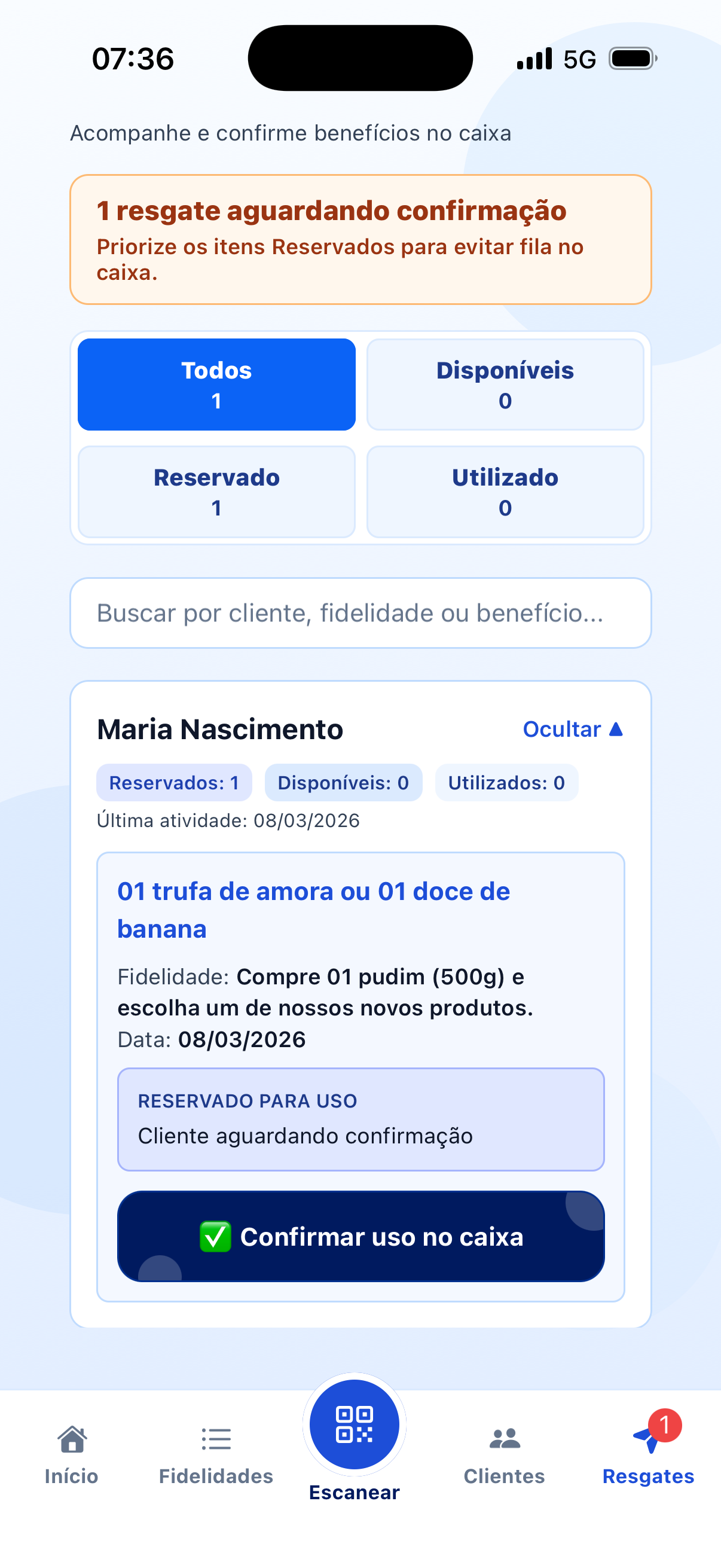Screen dimensions: 721x1568
Task: Enable the Utilizado filter
Action: [505, 491]
